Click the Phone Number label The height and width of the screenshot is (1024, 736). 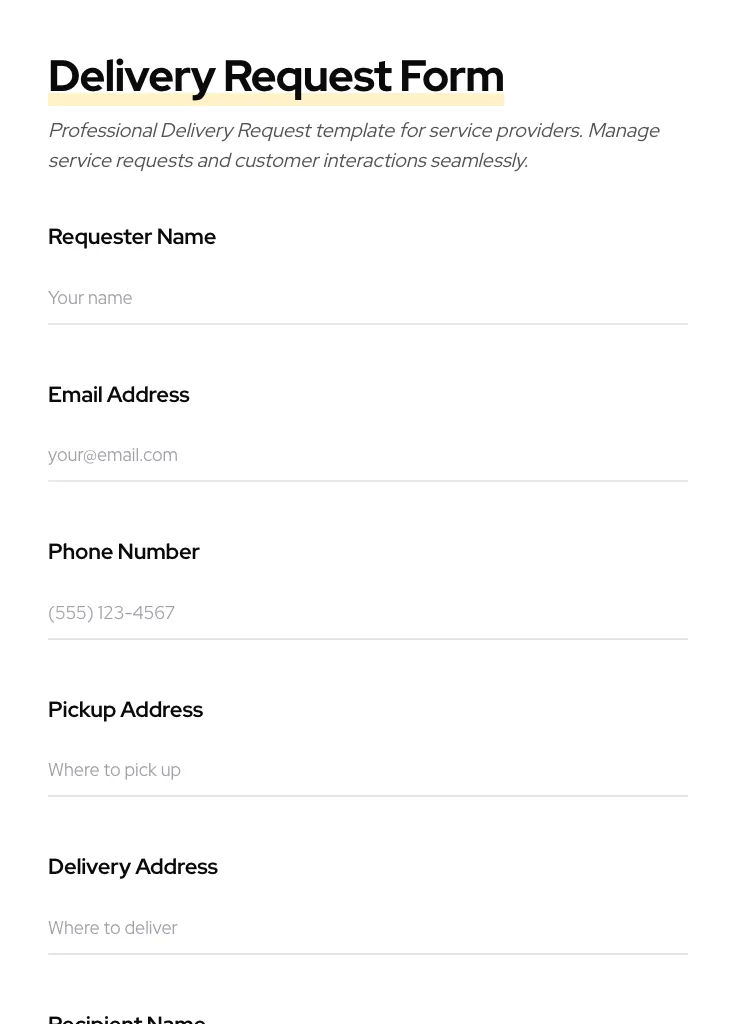[x=123, y=552]
